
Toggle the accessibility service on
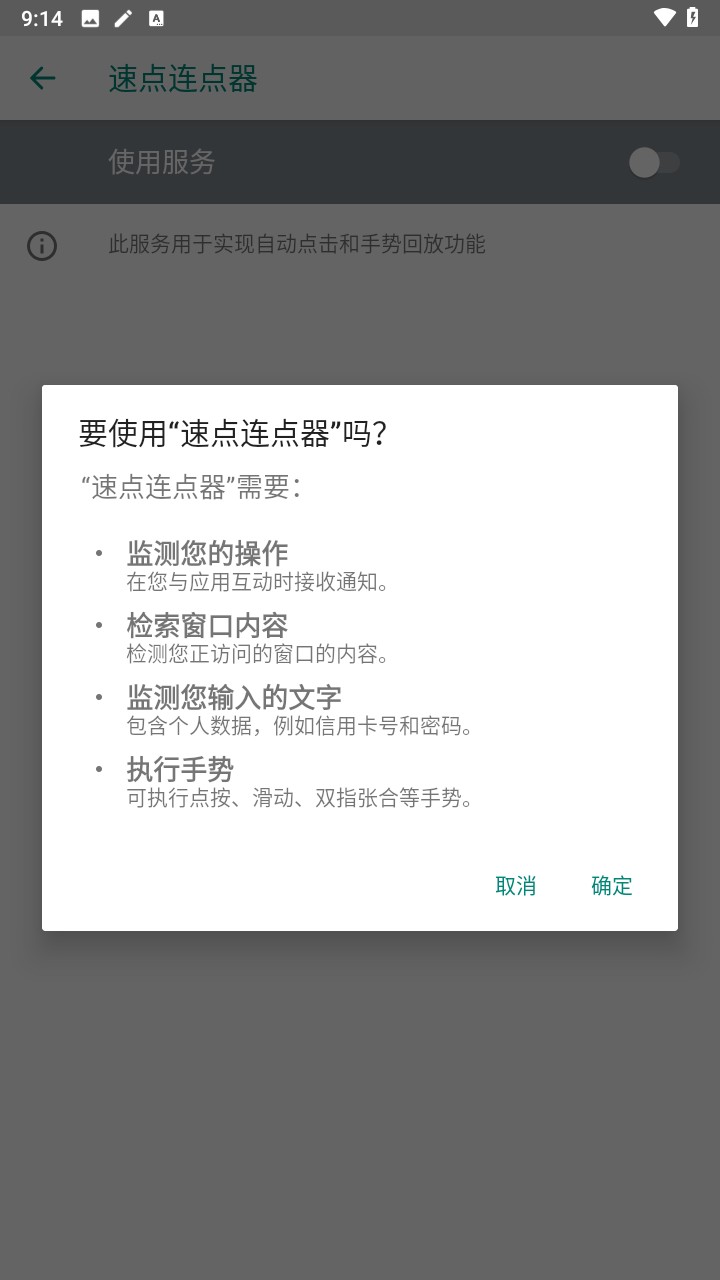655,162
